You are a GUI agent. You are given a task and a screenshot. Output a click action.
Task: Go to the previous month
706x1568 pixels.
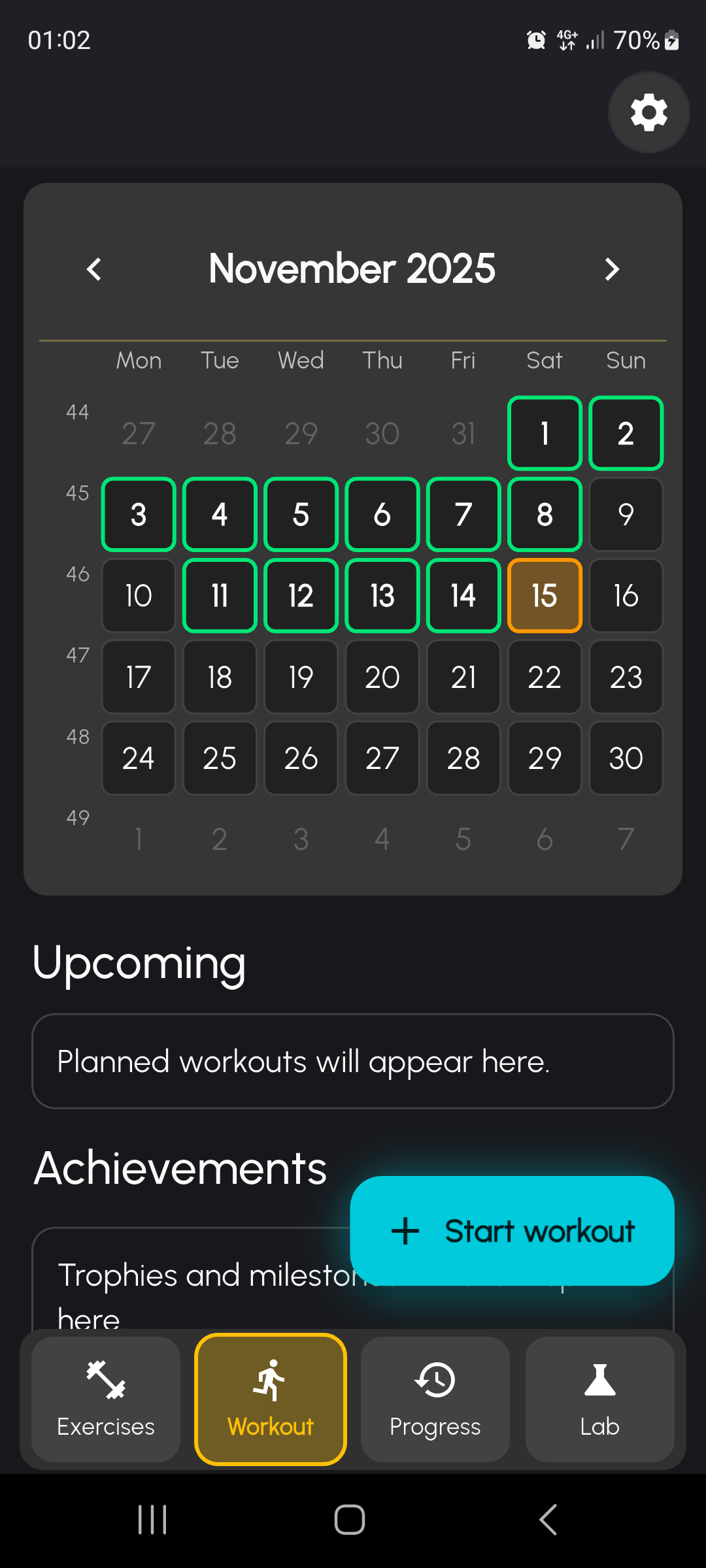click(x=95, y=269)
